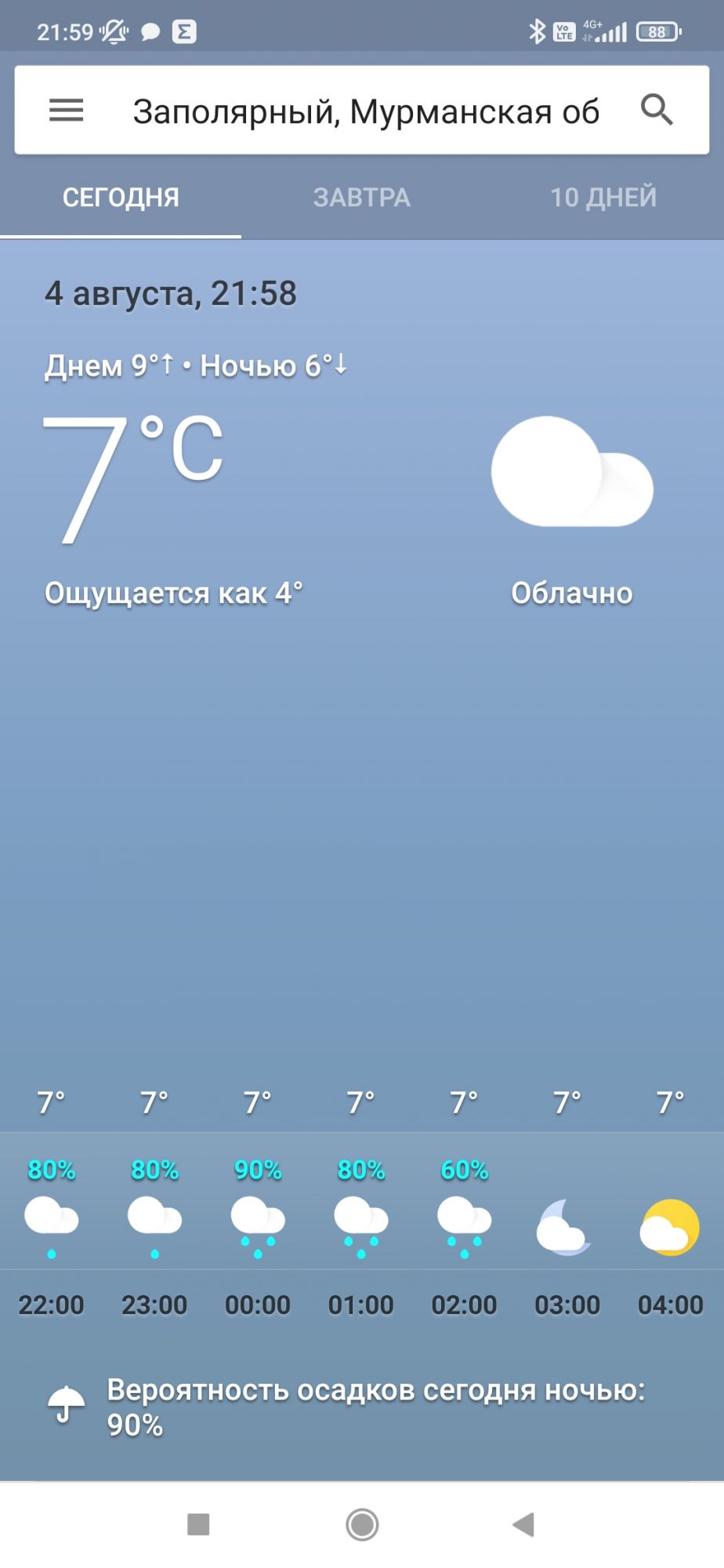Switch to the Завтра tab
Screen dimensions: 724x1568
361,198
